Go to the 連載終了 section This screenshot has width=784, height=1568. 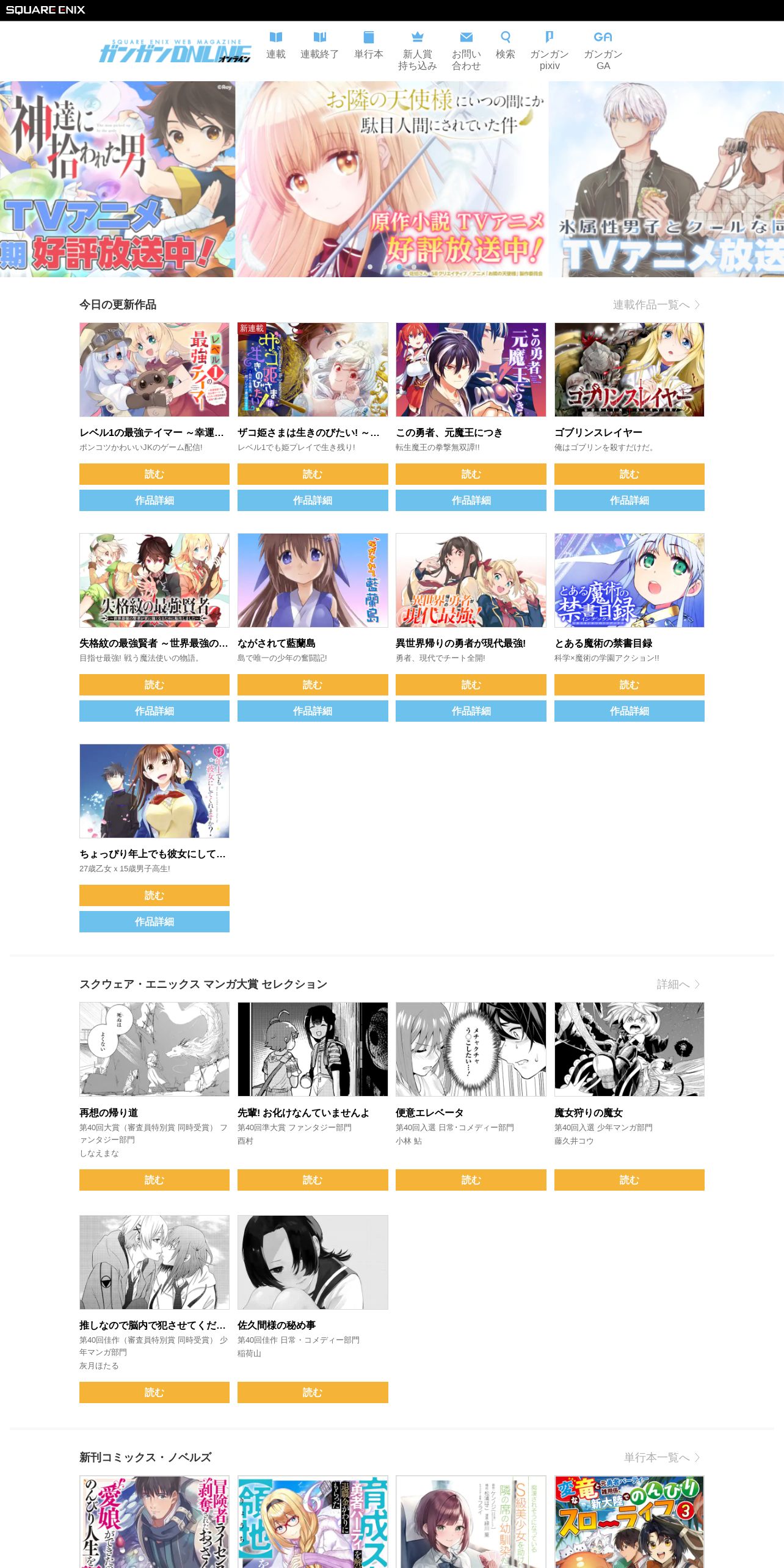click(x=319, y=46)
